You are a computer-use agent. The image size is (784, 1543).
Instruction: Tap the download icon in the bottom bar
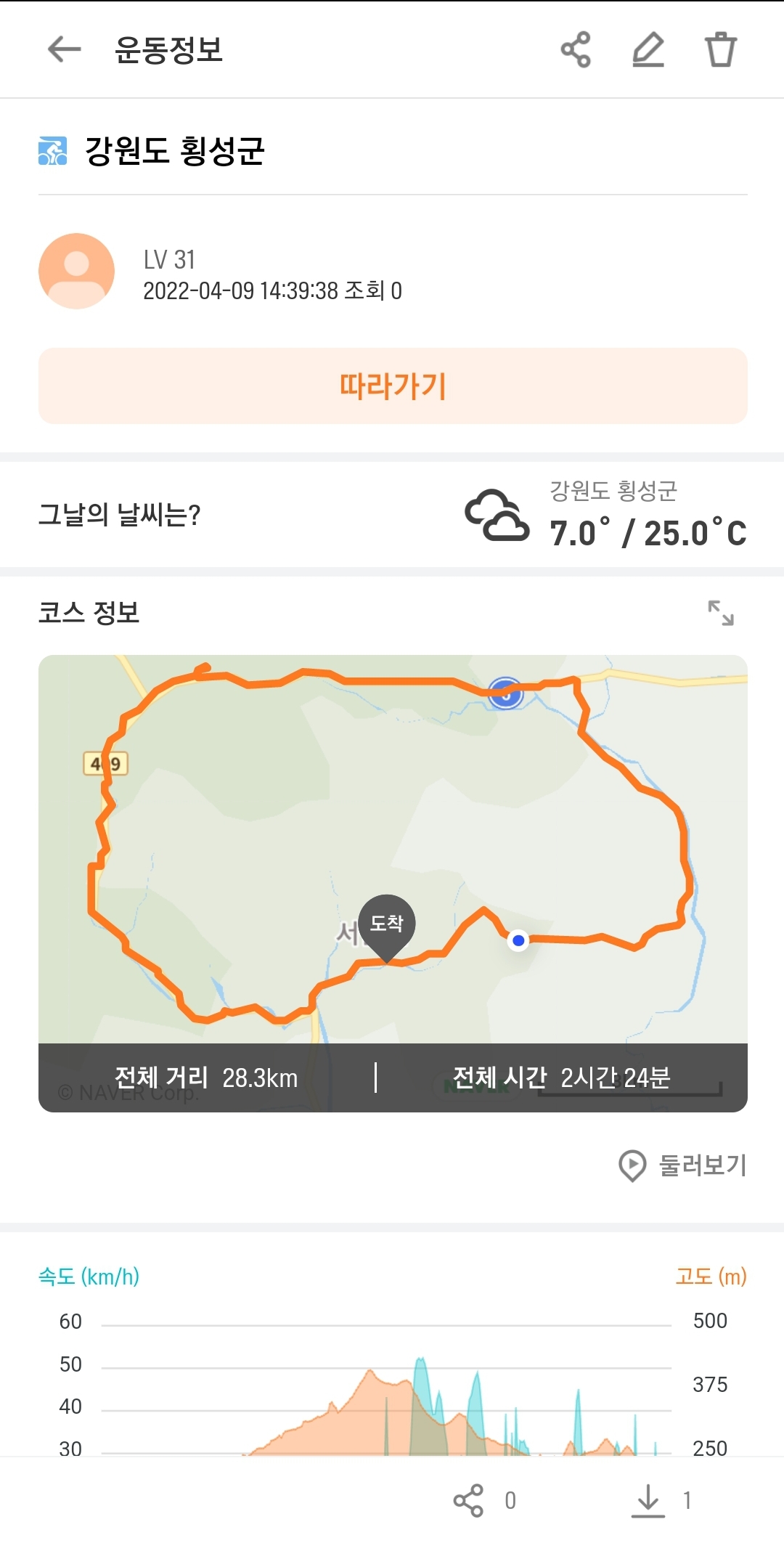coord(648,1500)
